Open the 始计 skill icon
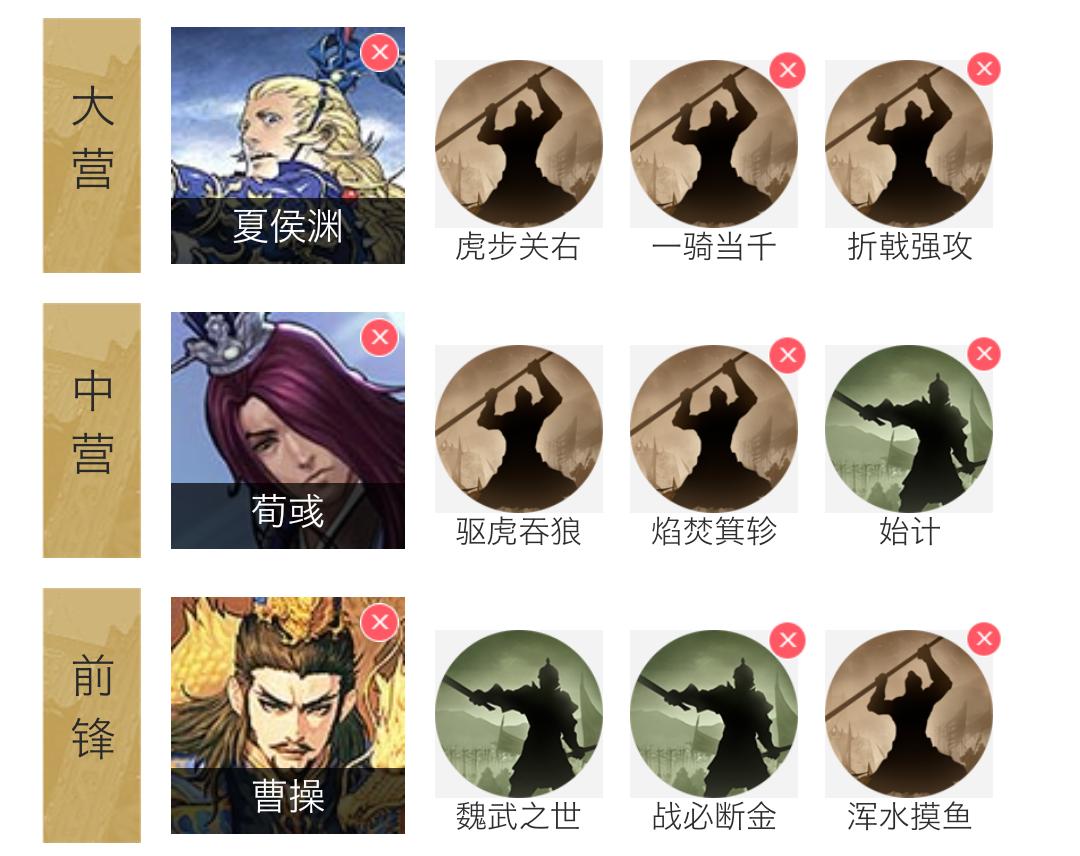The image size is (1080, 856). click(909, 429)
